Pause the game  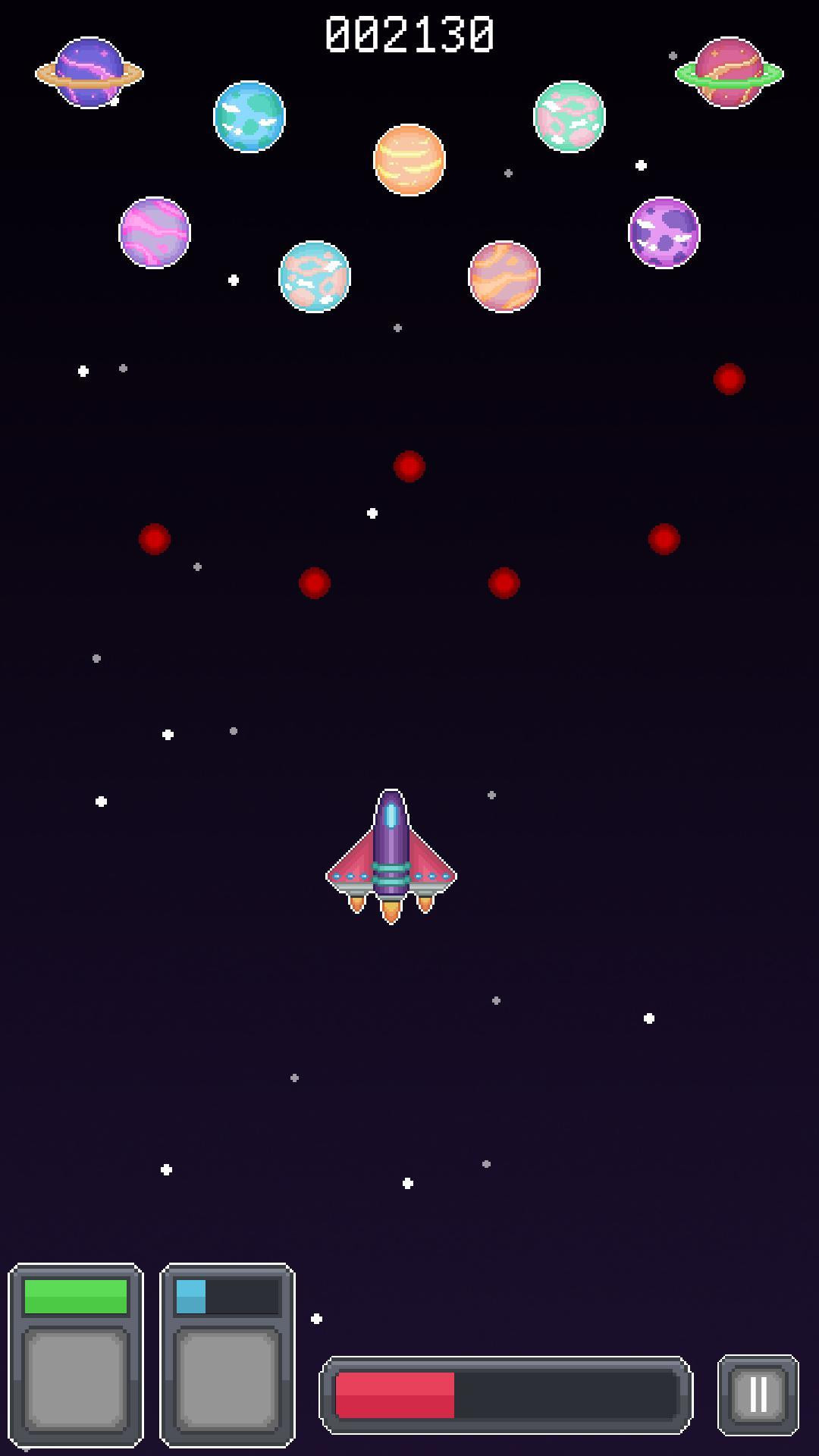758,1395
